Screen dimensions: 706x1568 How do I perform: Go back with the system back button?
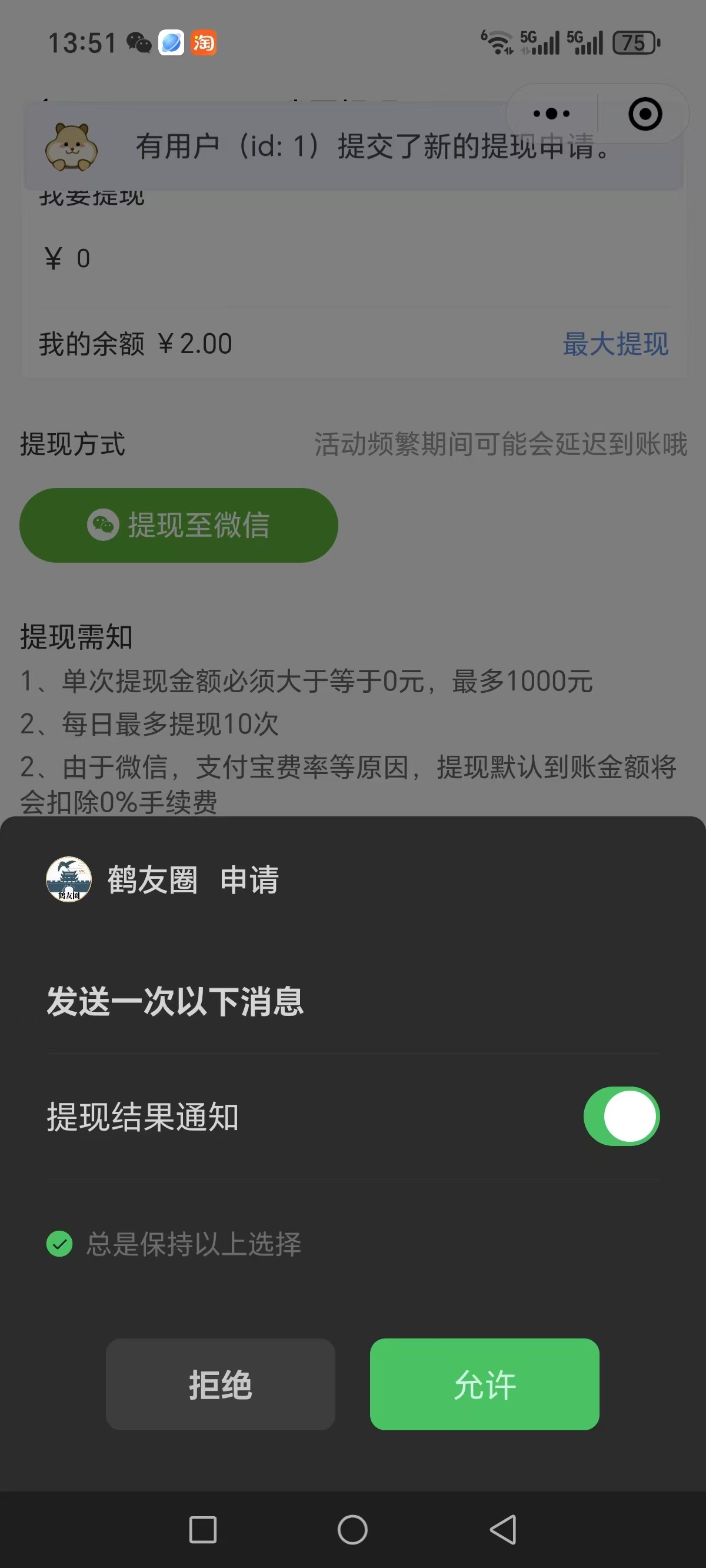(504, 1530)
